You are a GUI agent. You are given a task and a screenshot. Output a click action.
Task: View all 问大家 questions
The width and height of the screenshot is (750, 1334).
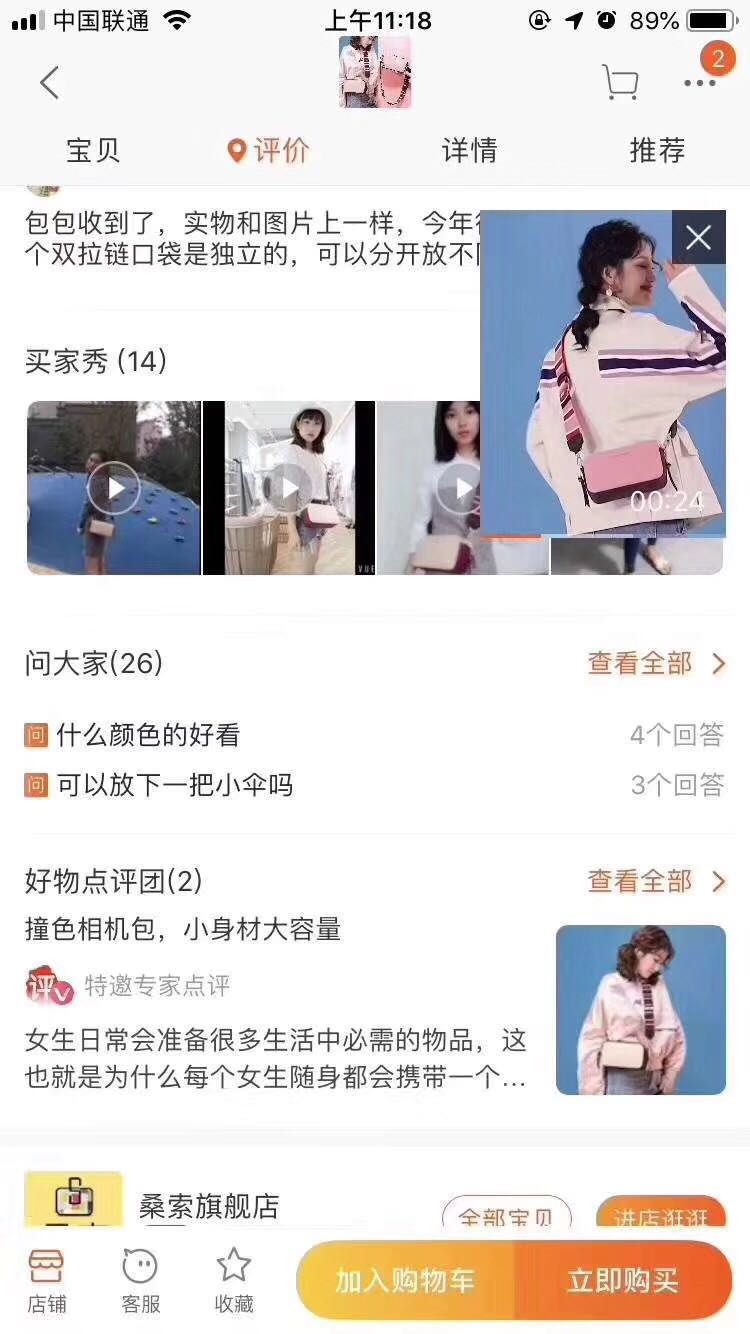tap(655, 663)
